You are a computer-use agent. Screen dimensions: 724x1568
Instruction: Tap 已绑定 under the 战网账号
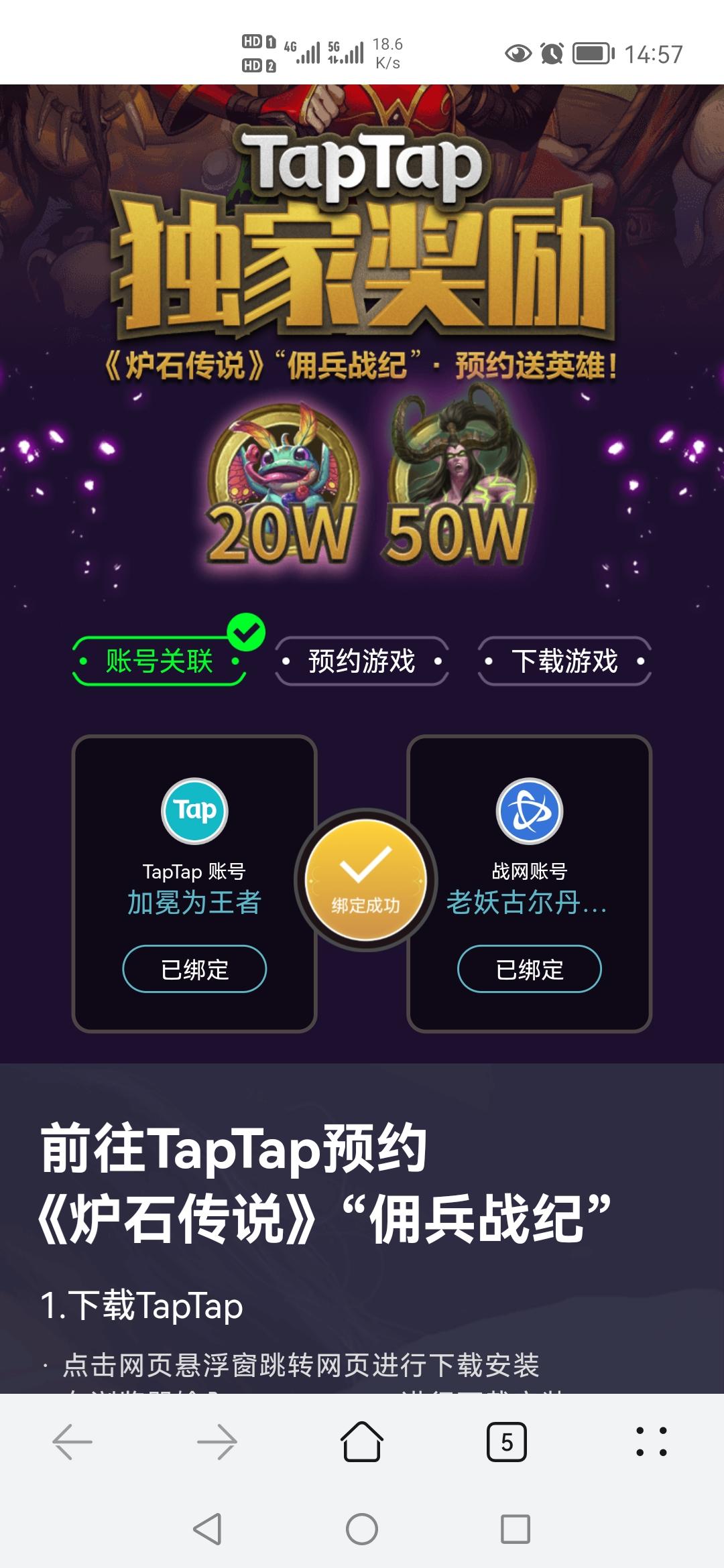pyautogui.click(x=529, y=968)
